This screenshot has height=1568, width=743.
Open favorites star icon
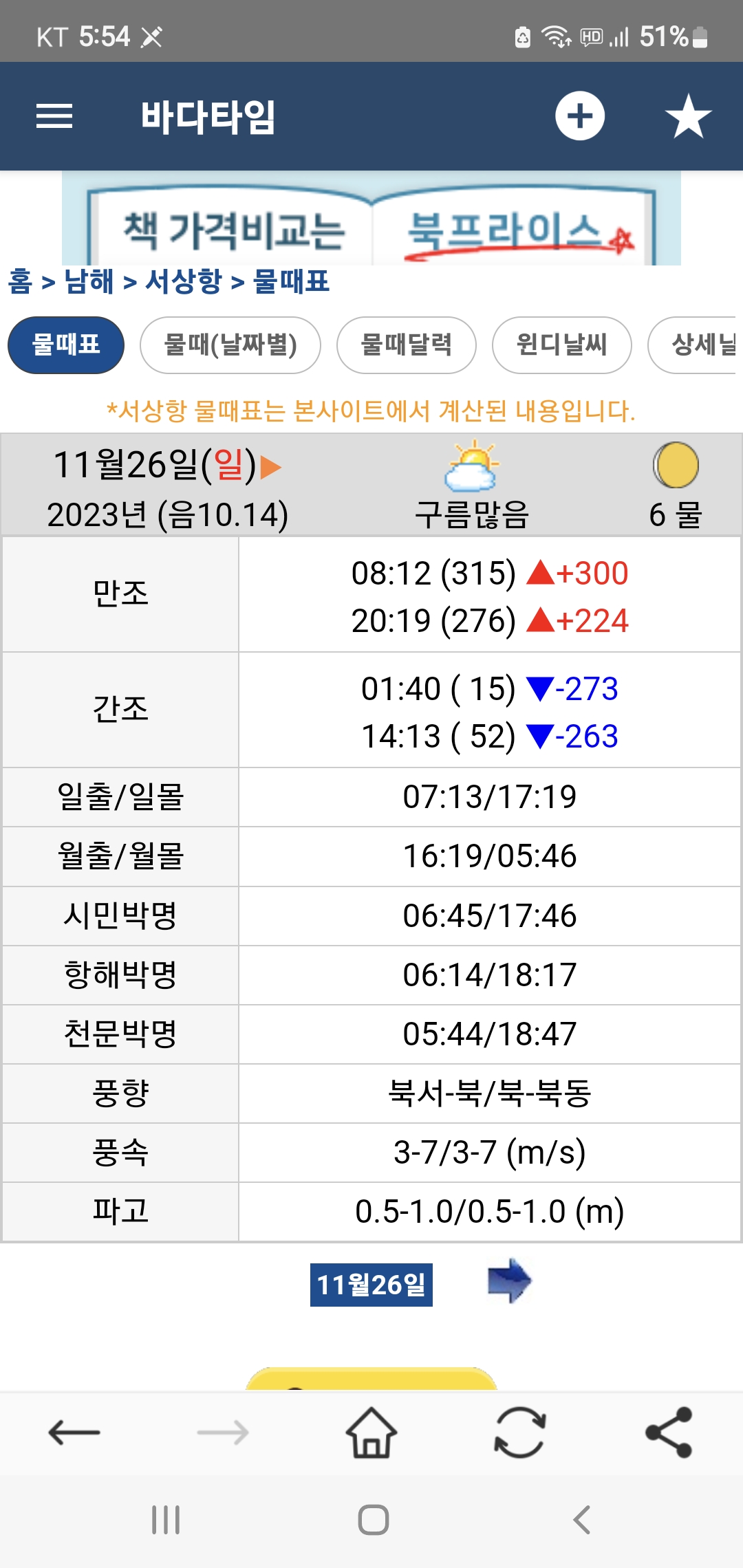point(688,116)
